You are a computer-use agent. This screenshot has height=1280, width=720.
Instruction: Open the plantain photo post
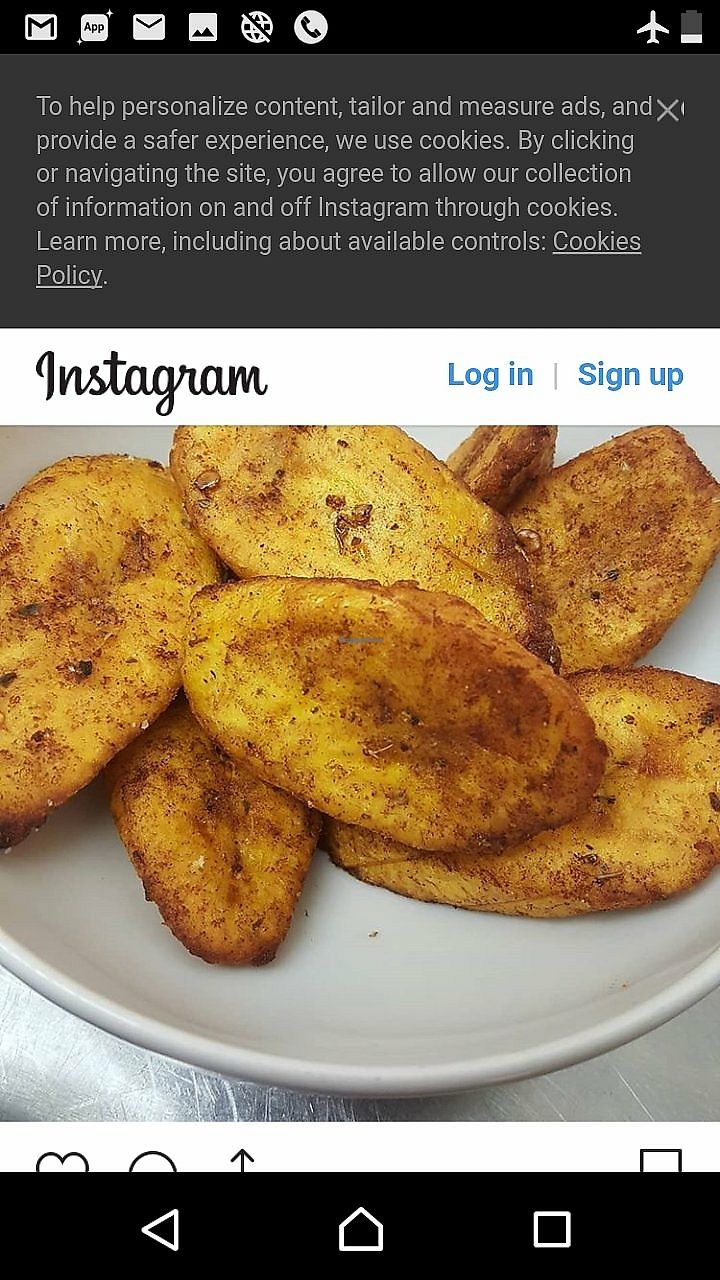360,770
